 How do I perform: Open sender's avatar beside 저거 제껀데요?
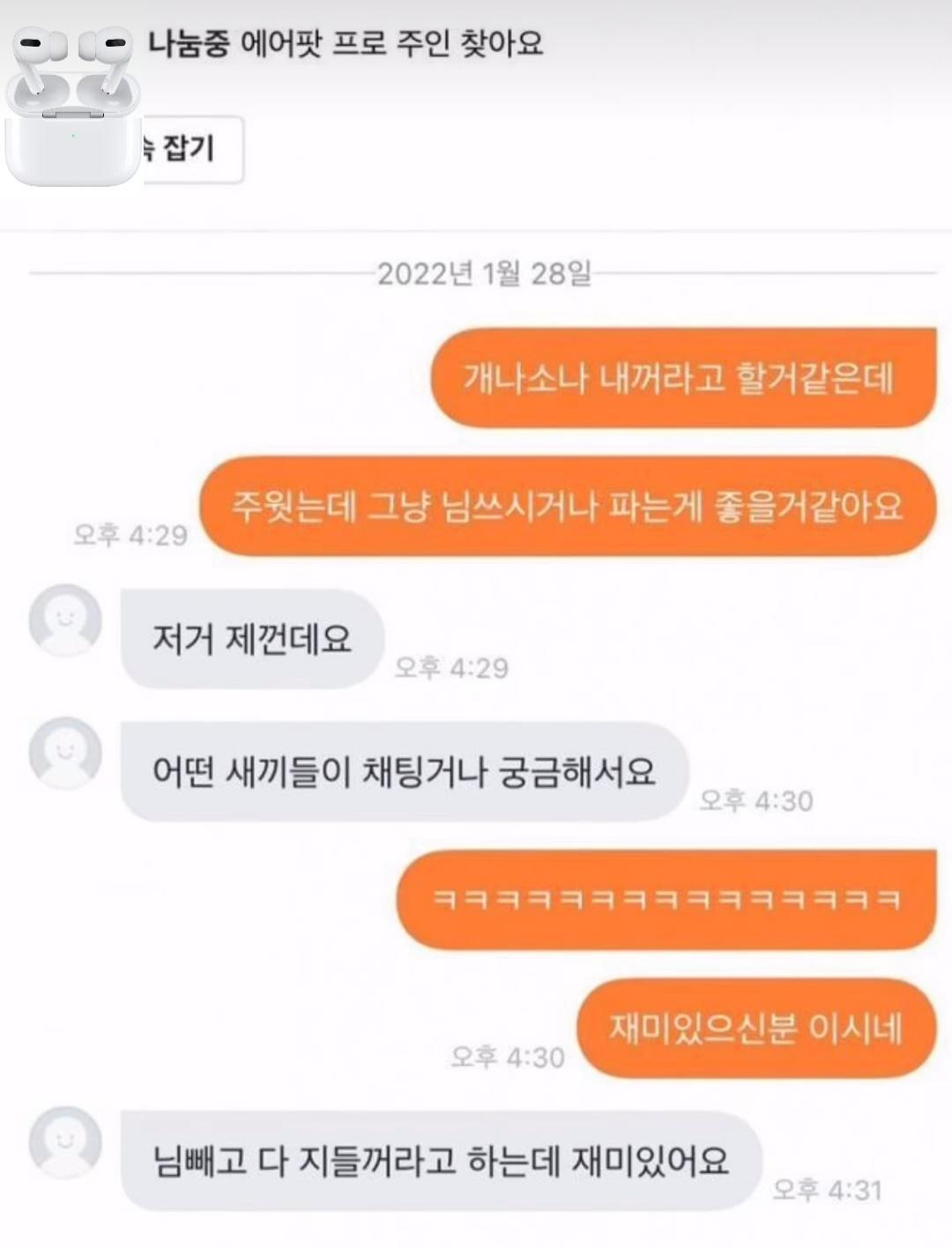[x=65, y=620]
